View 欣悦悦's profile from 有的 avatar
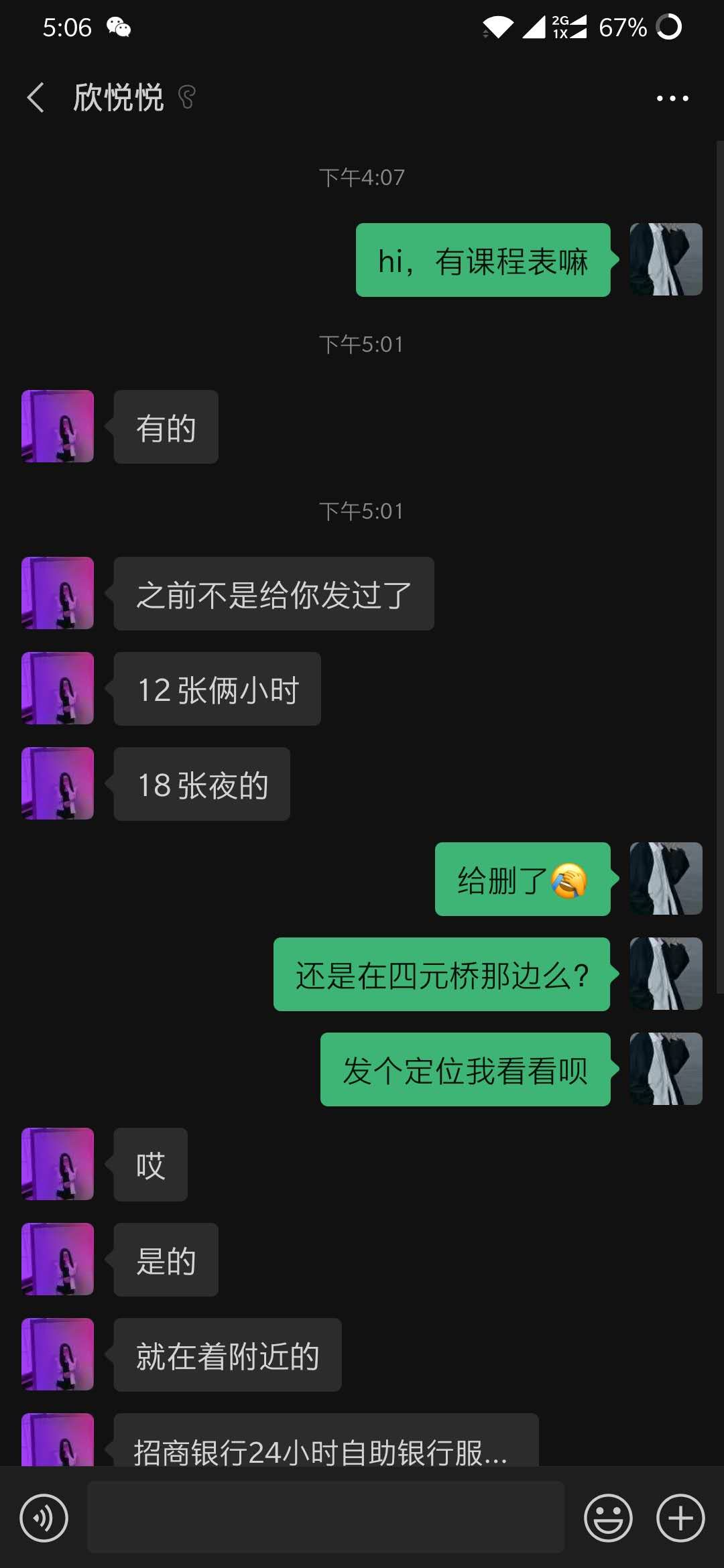The image size is (724, 1568). [58, 426]
